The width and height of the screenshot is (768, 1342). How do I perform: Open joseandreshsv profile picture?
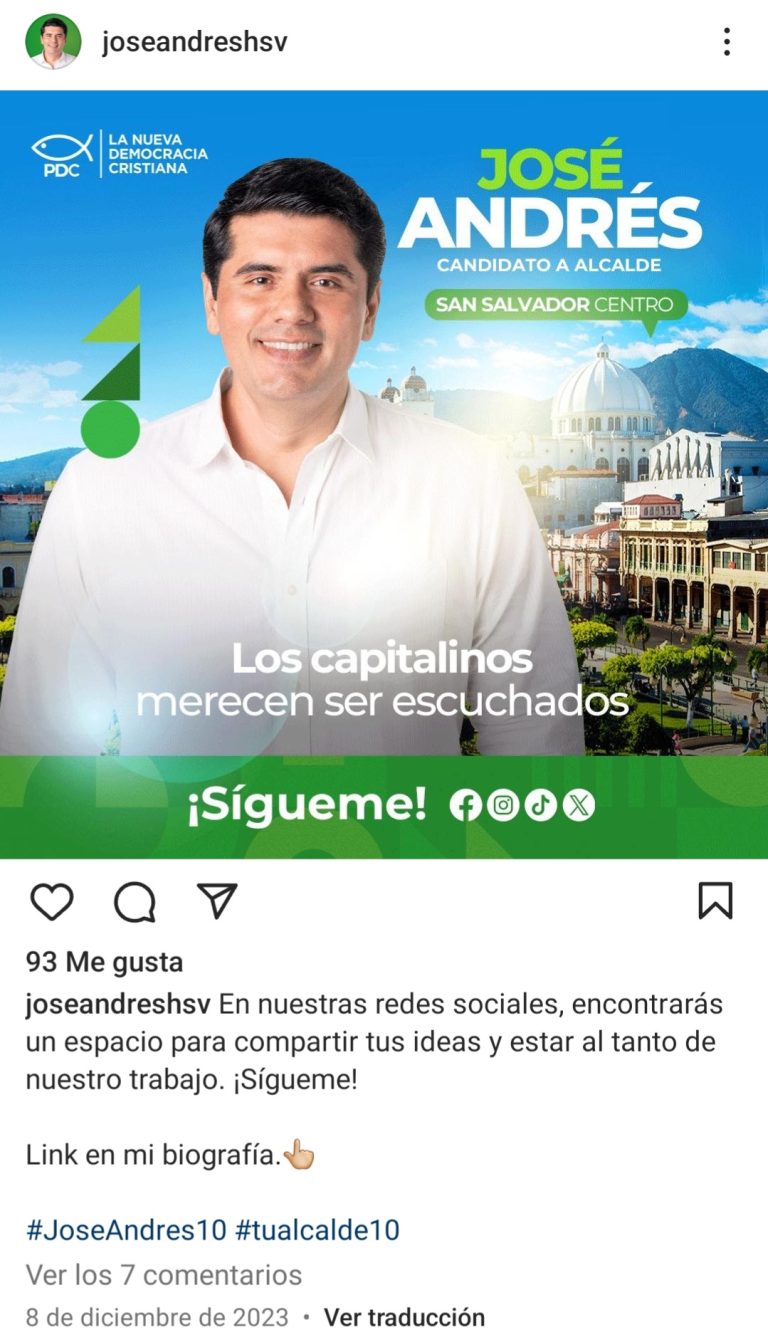[x=53, y=42]
